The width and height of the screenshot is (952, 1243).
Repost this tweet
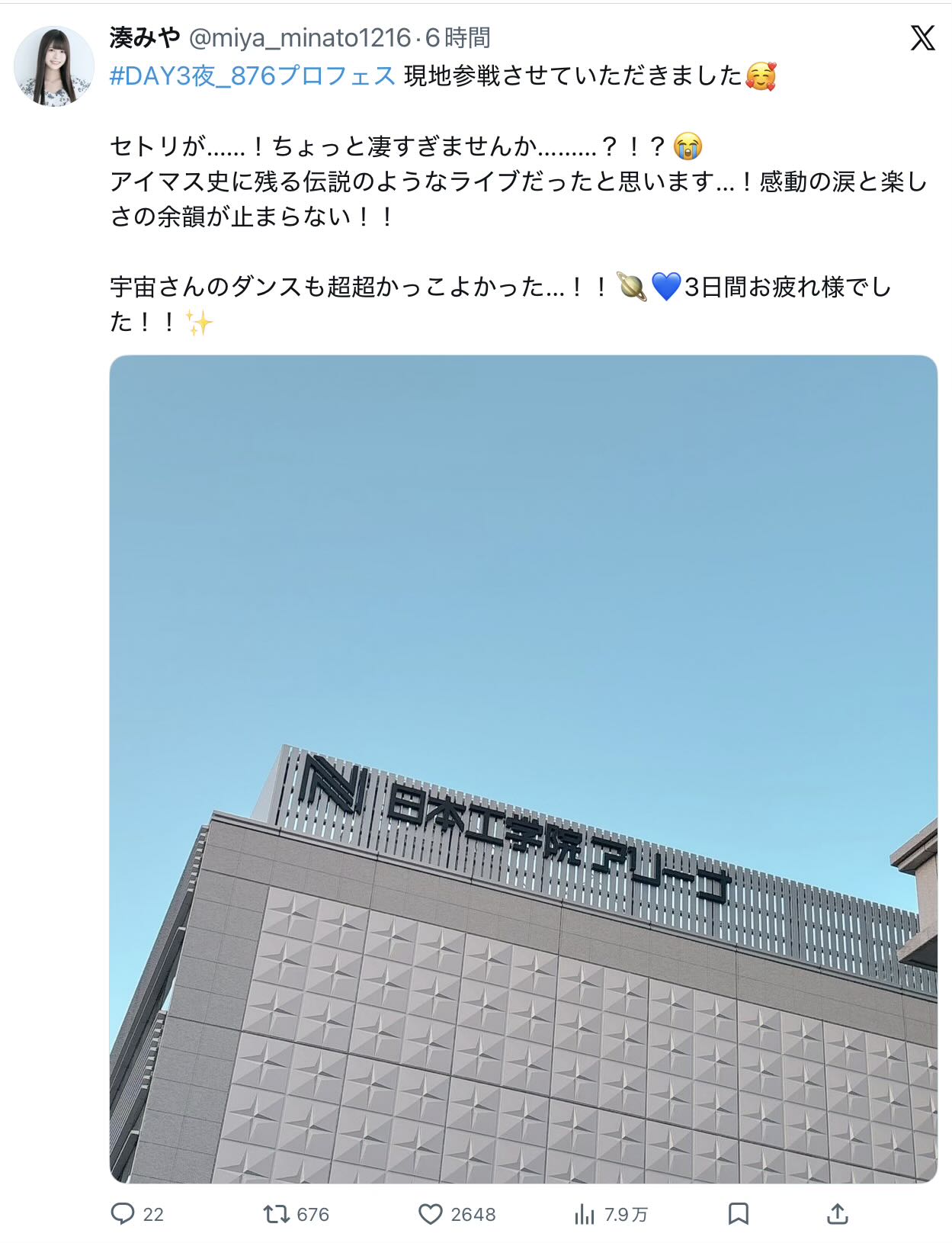coord(276,1214)
